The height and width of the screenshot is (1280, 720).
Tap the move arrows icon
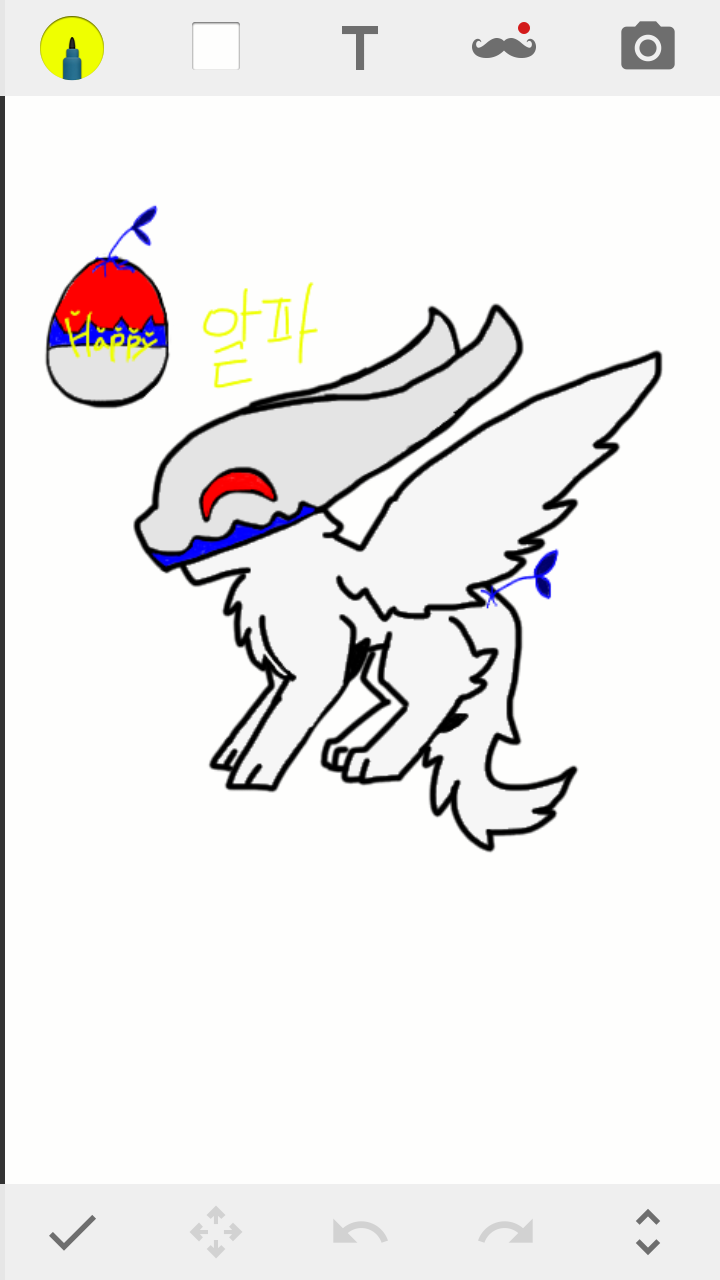coord(216,1232)
